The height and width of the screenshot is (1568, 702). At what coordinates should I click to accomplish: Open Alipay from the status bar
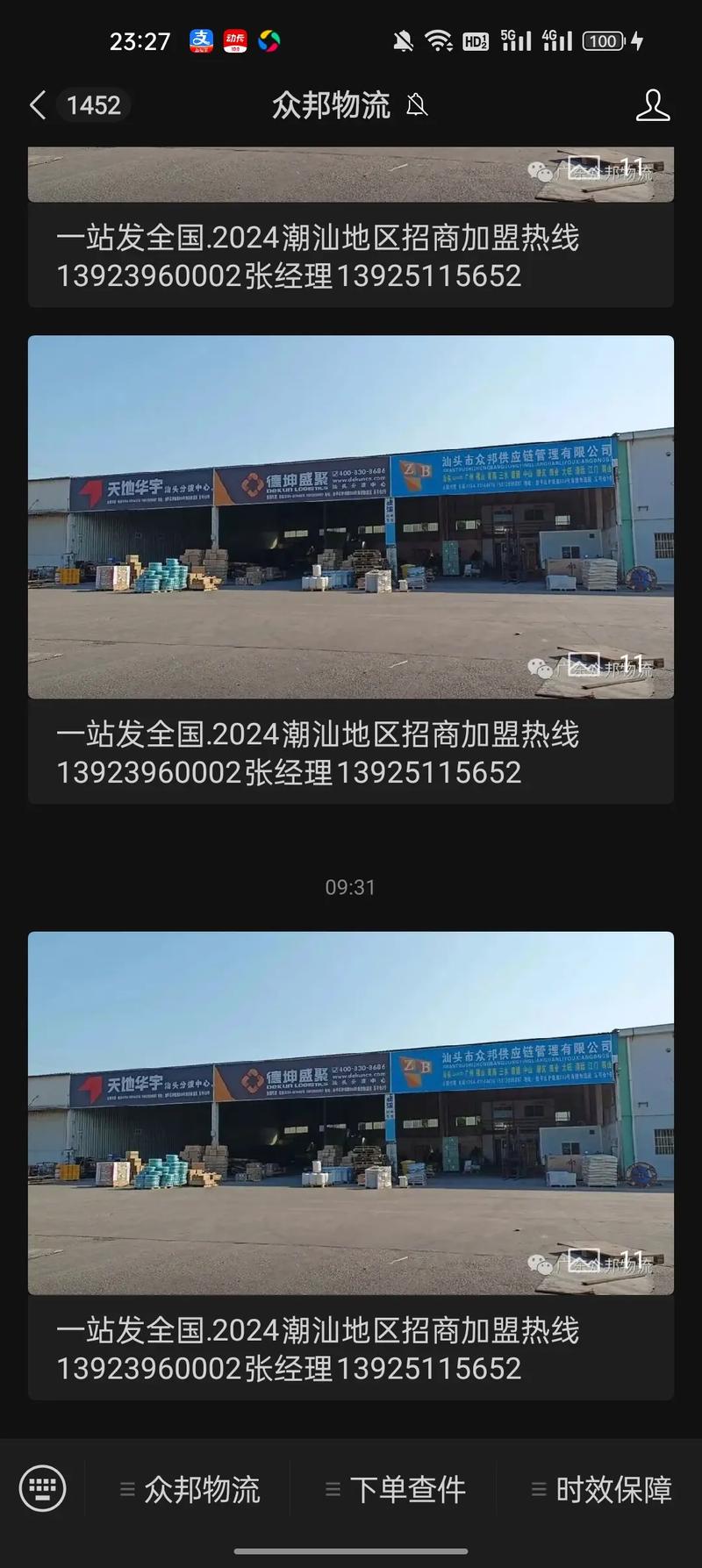coord(200,39)
